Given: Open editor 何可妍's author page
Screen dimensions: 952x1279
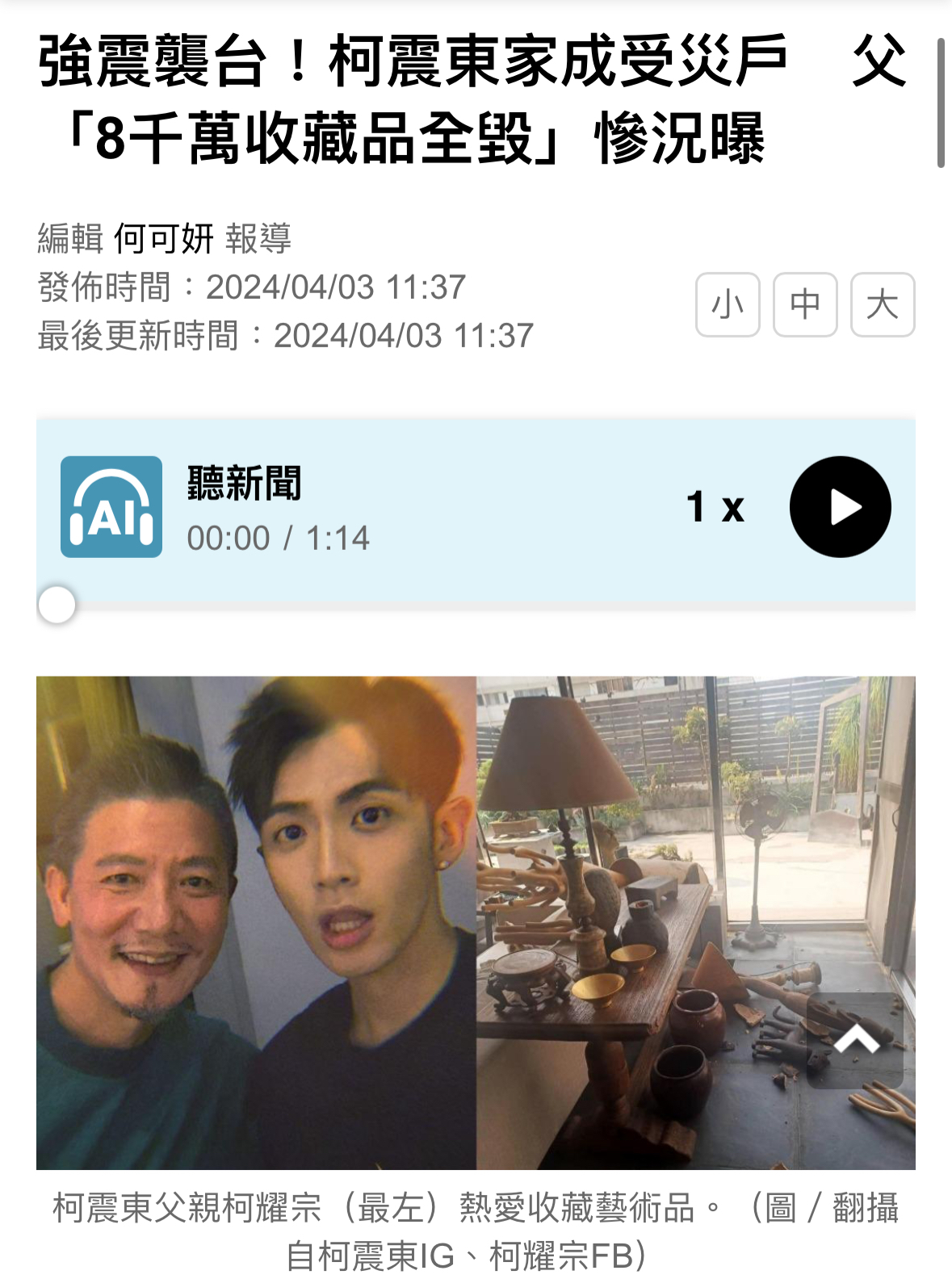Looking at the screenshot, I should pos(163,239).
